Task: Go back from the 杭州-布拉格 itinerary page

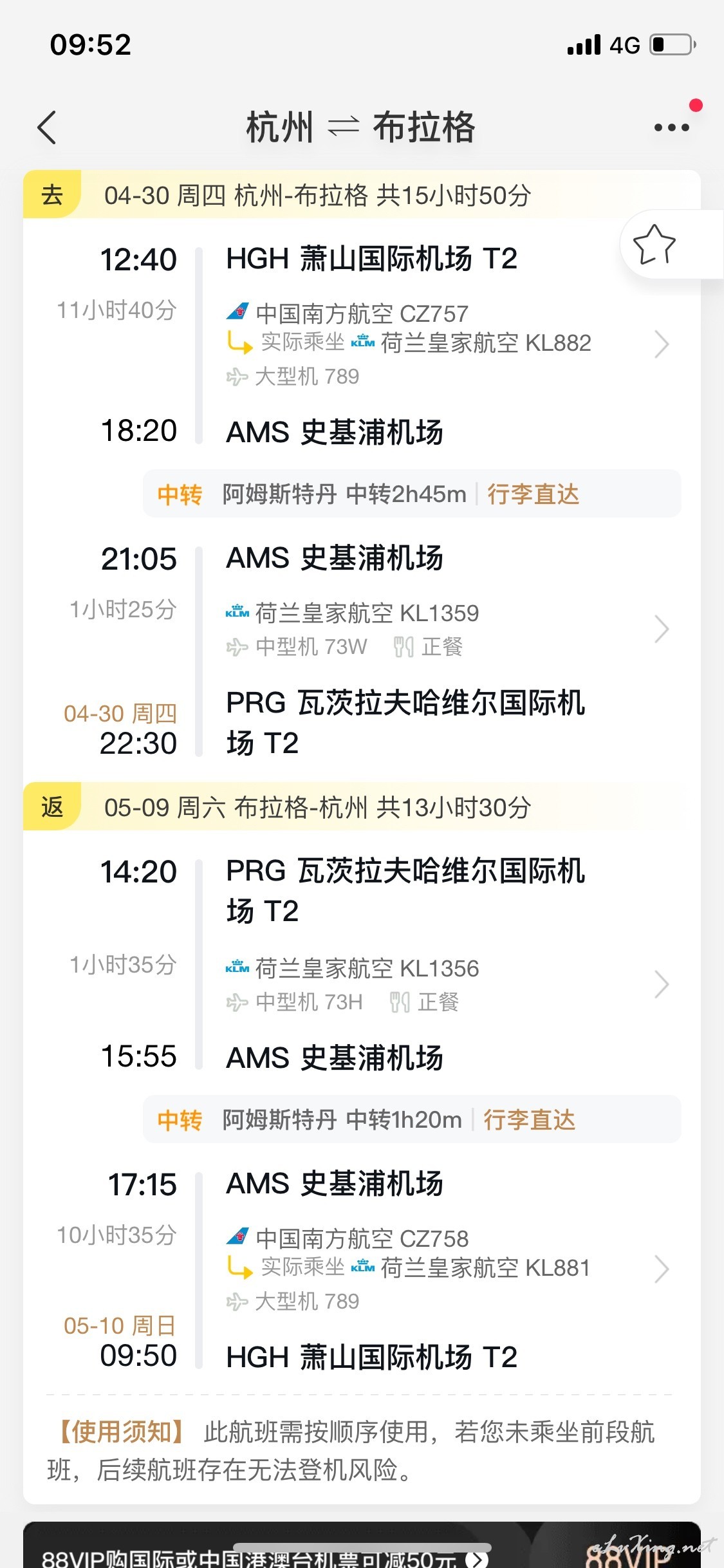Action: tap(47, 127)
